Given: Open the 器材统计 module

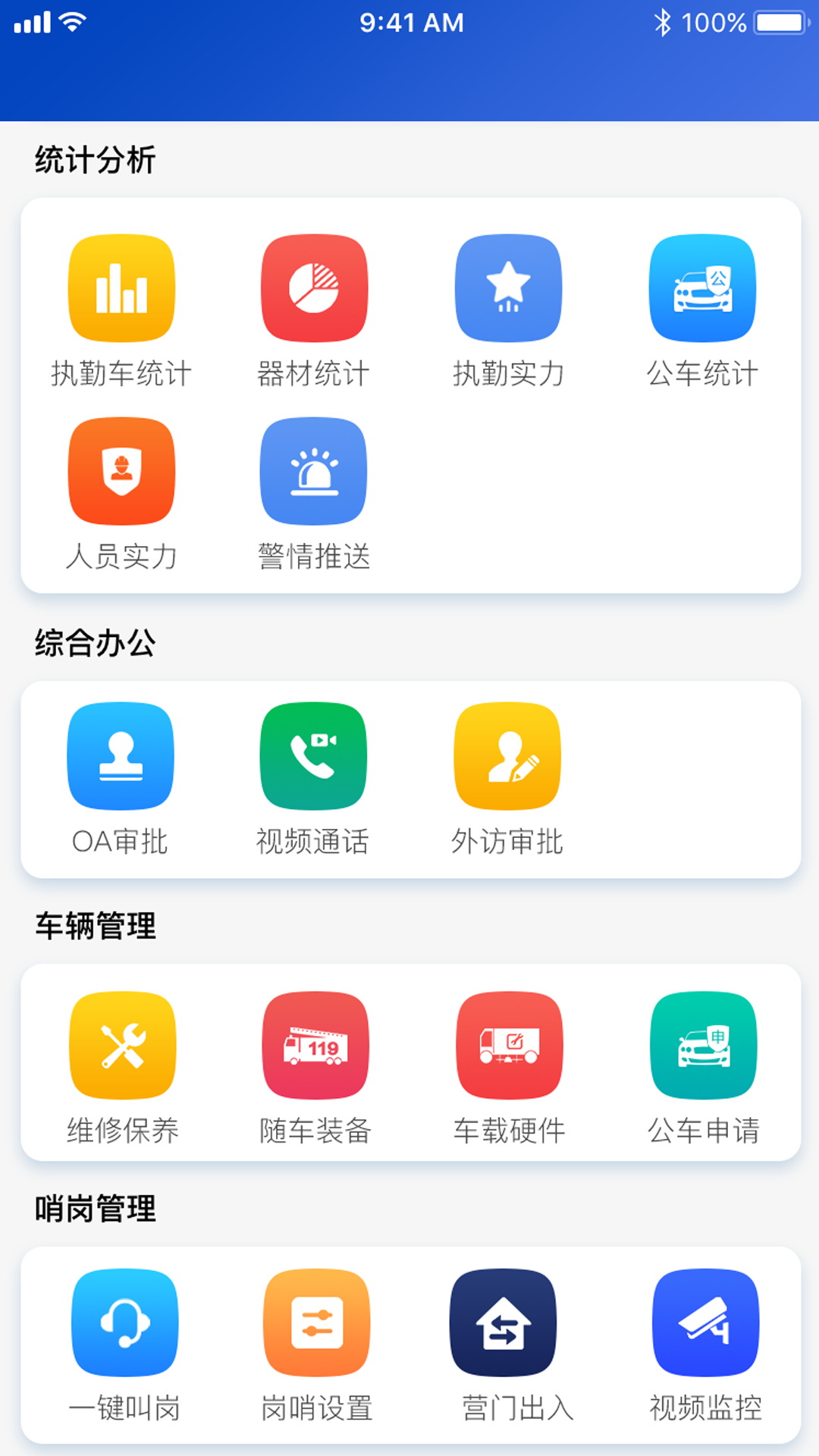Looking at the screenshot, I should pyautogui.click(x=314, y=289).
